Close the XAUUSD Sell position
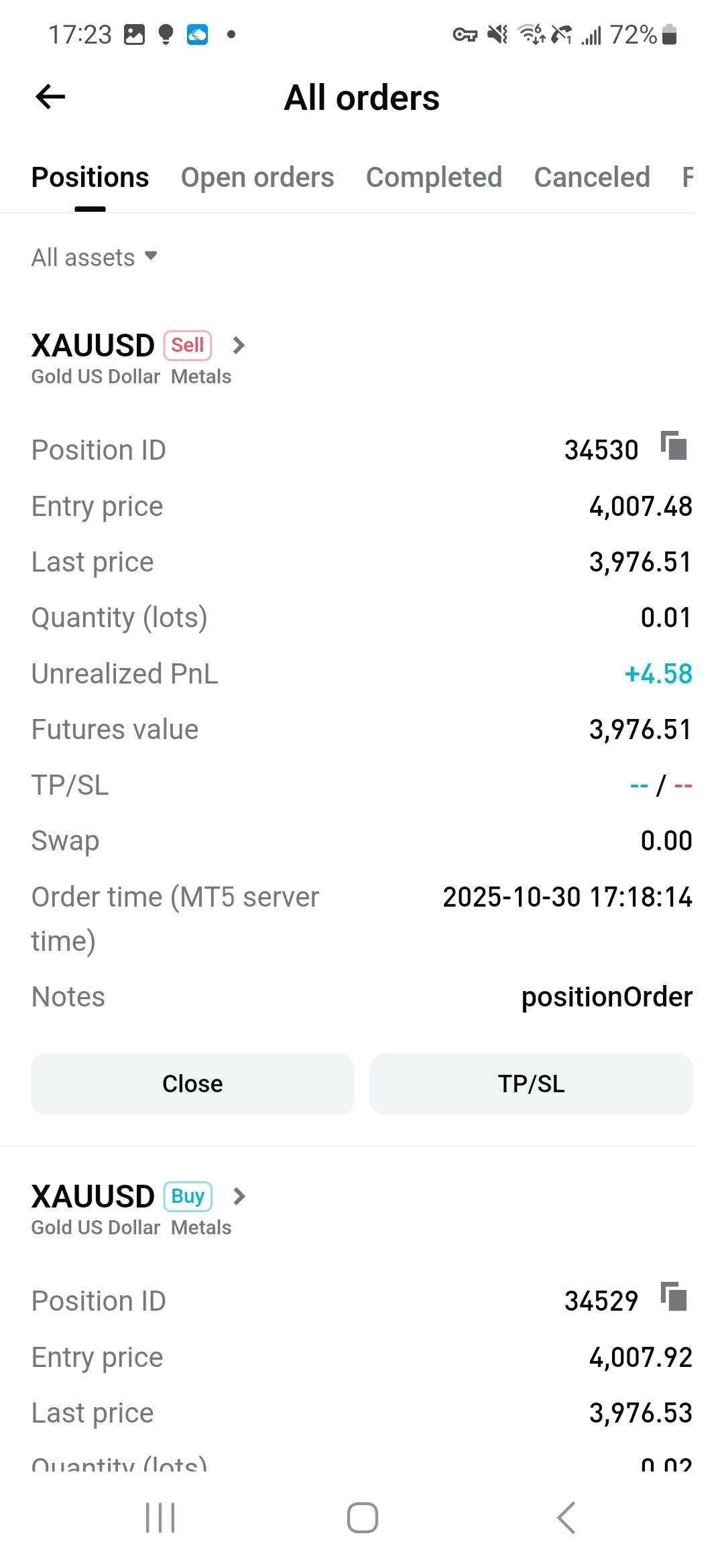The image size is (724, 1568). click(192, 1083)
